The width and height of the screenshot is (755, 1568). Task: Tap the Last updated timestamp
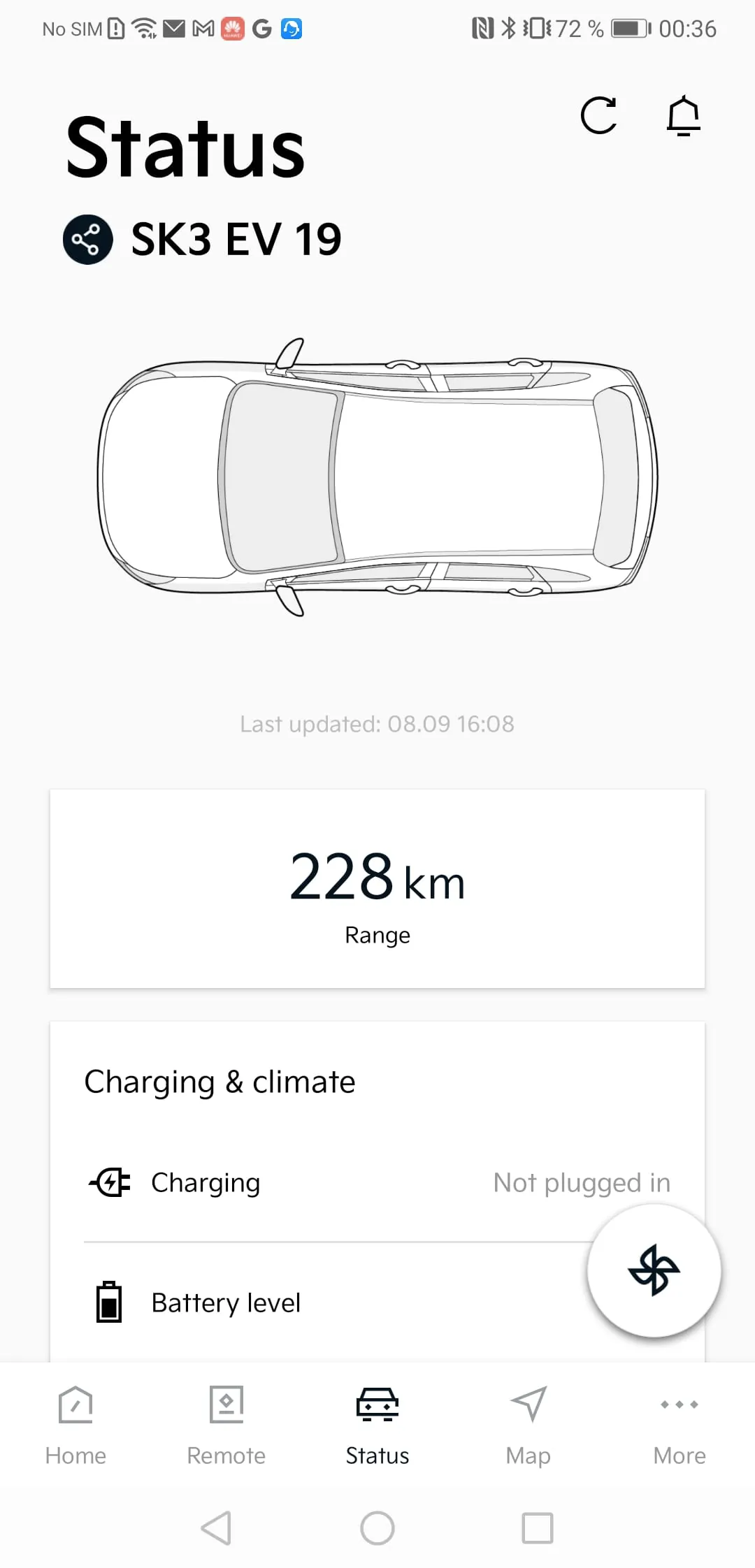pos(377,724)
